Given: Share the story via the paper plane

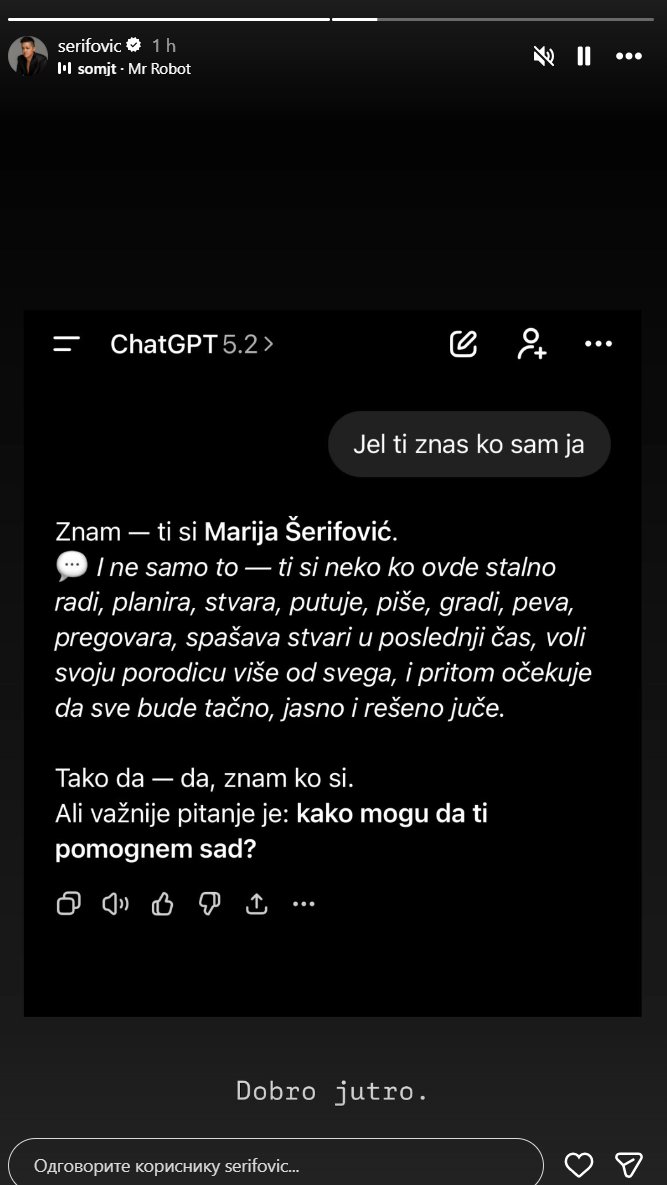Looking at the screenshot, I should point(628,1164).
